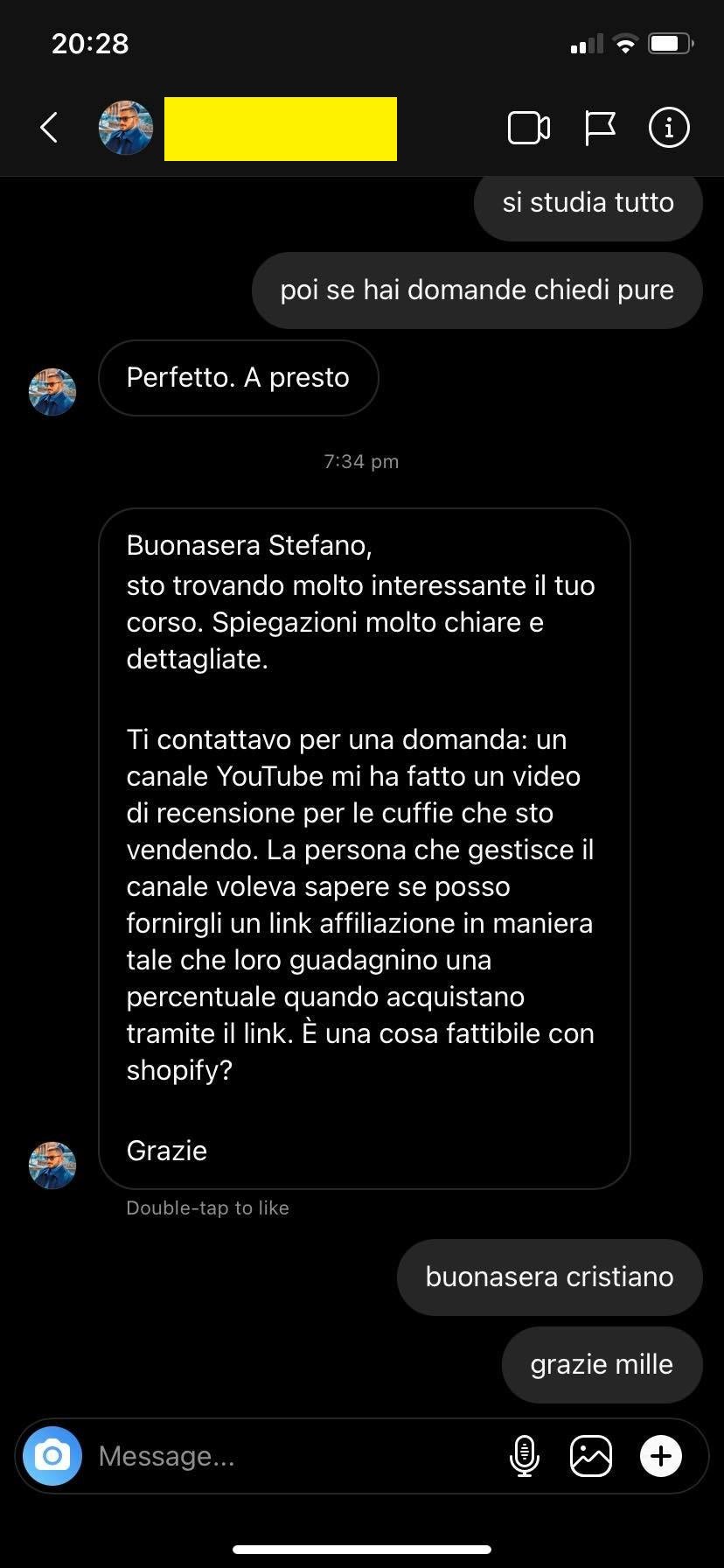Start a video call
This screenshot has width=724, height=1568.
click(x=529, y=129)
